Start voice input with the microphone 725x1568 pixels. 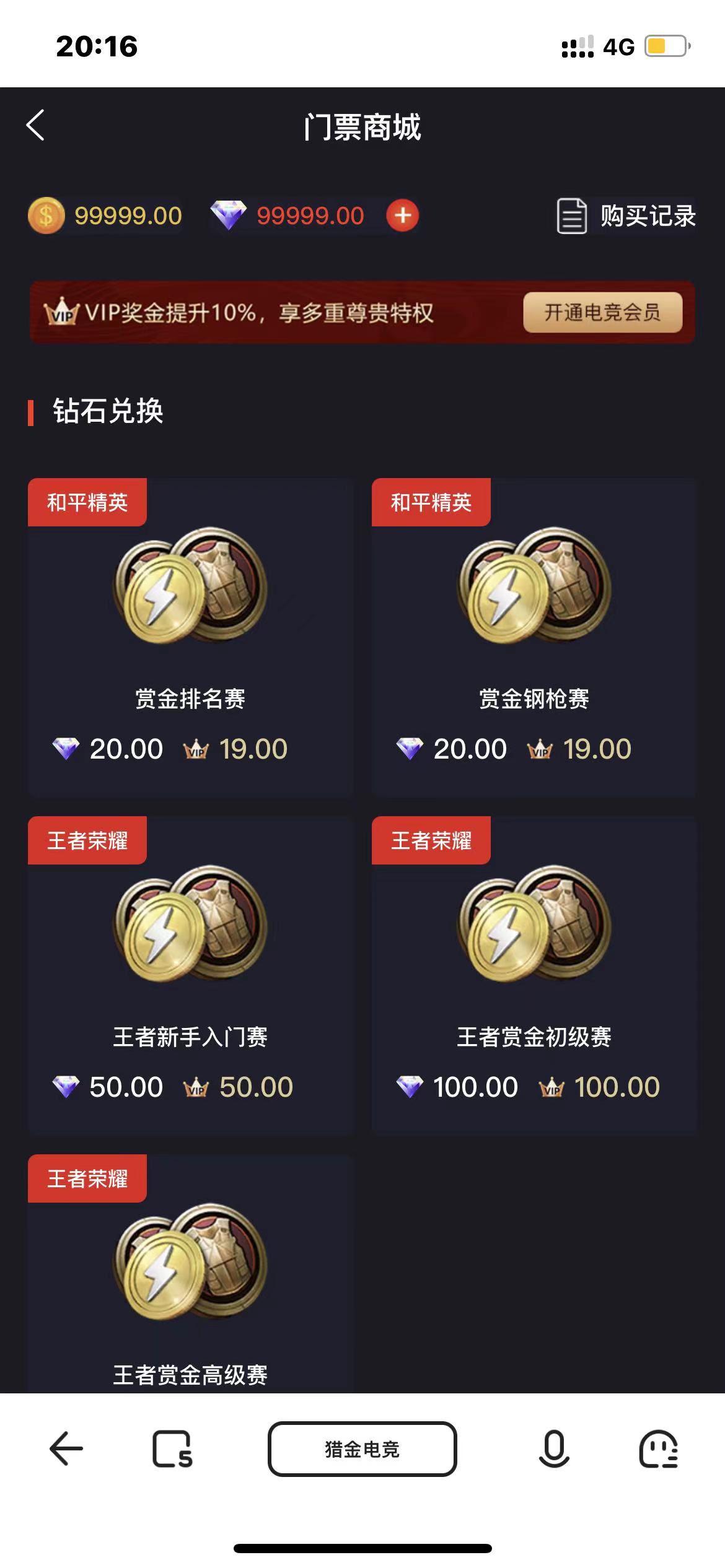[x=553, y=1449]
